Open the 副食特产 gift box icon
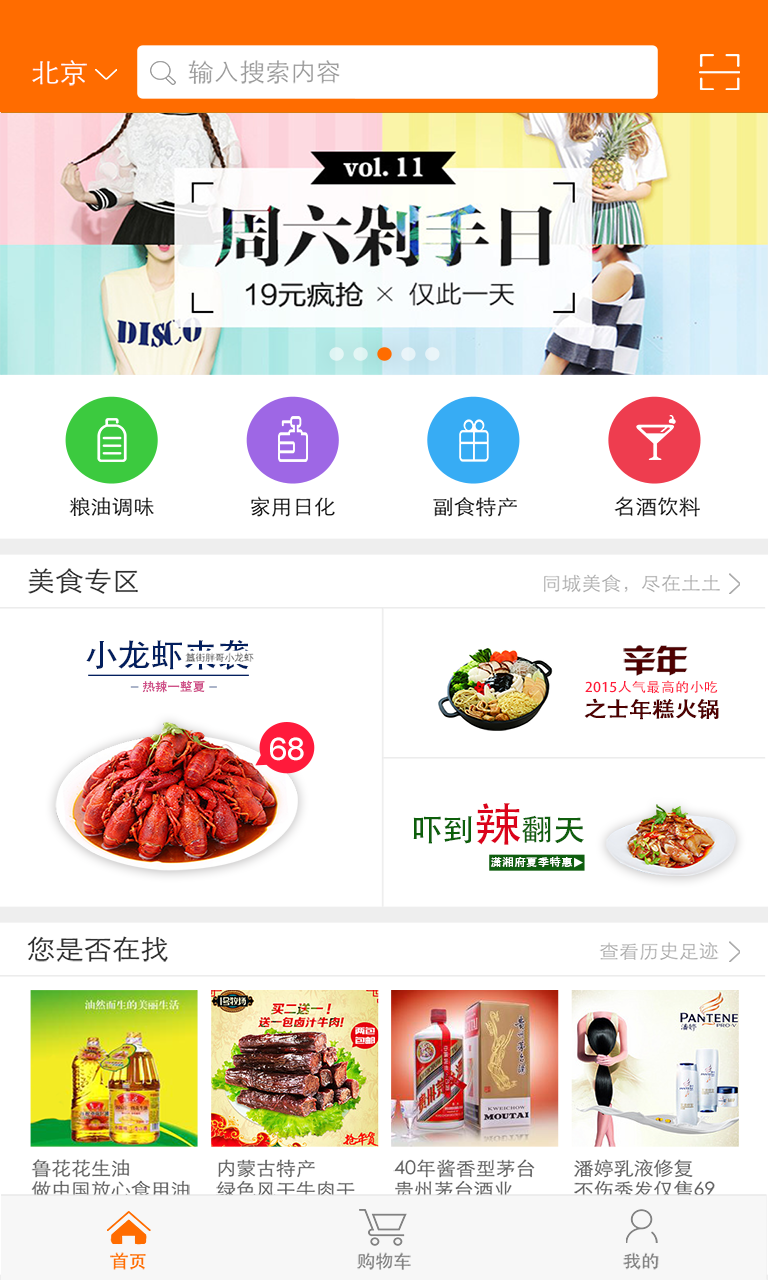The height and width of the screenshot is (1280, 768). 473,439
